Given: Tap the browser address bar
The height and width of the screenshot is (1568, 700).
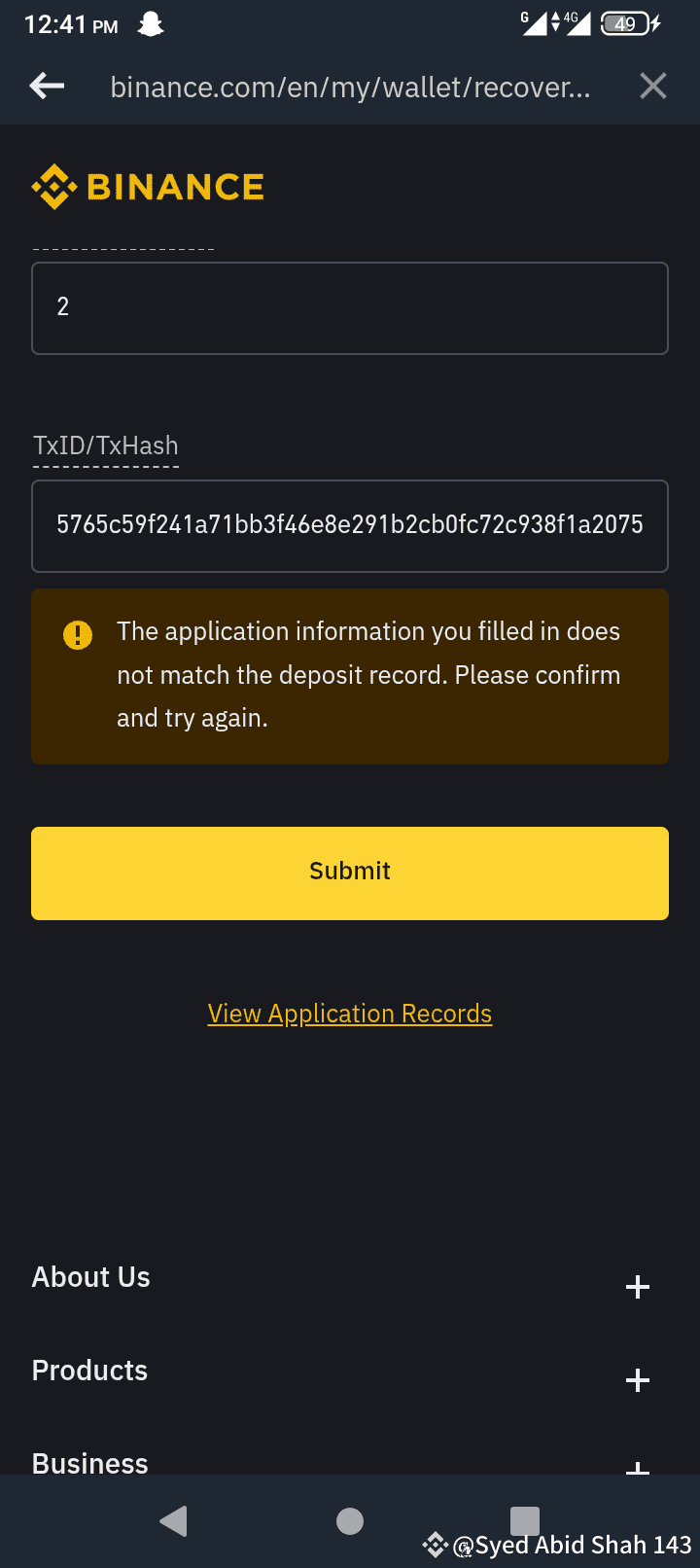Looking at the screenshot, I should pyautogui.click(x=350, y=87).
